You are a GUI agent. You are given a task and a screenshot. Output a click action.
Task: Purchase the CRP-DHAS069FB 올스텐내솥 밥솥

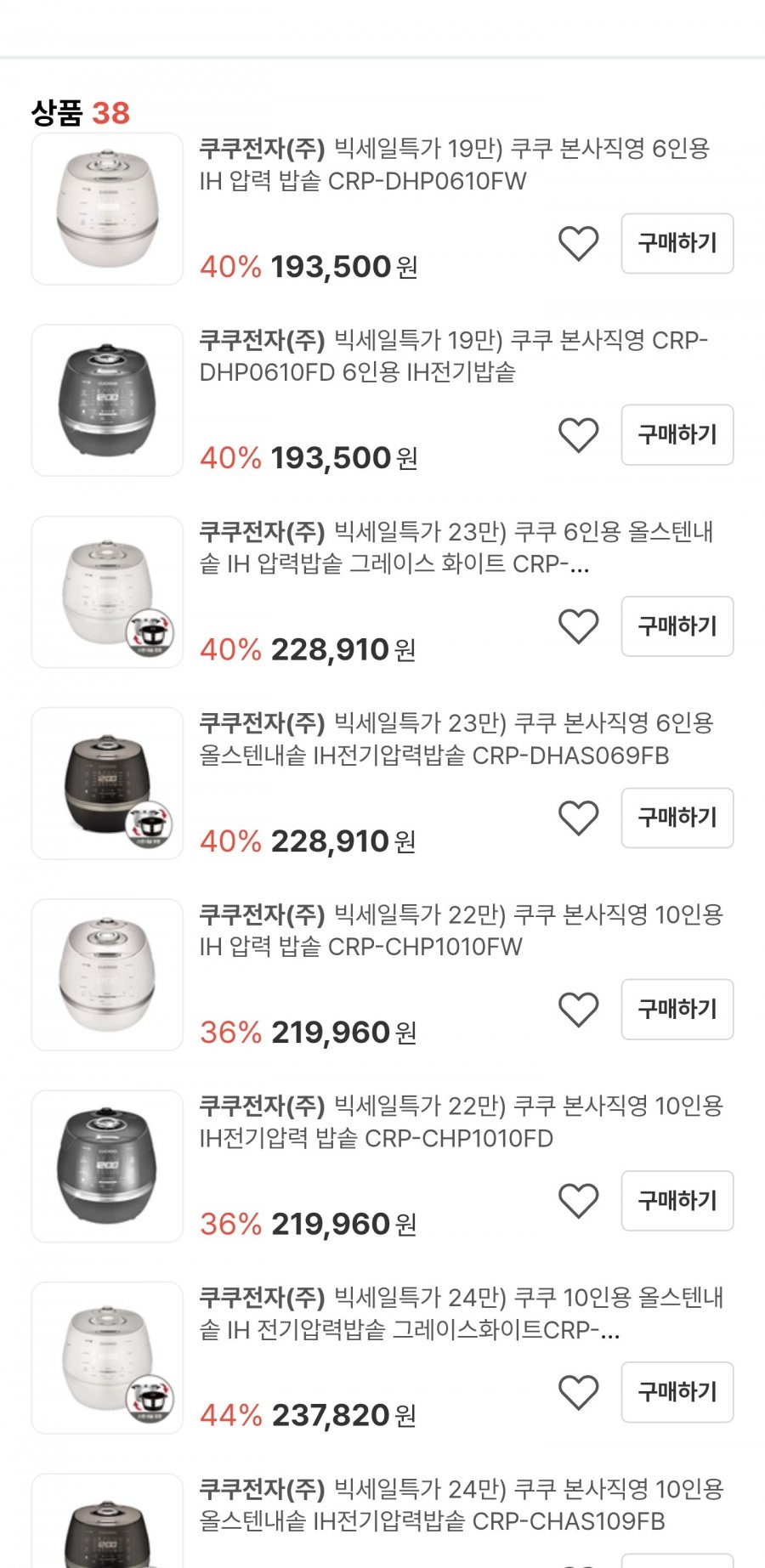(x=677, y=818)
